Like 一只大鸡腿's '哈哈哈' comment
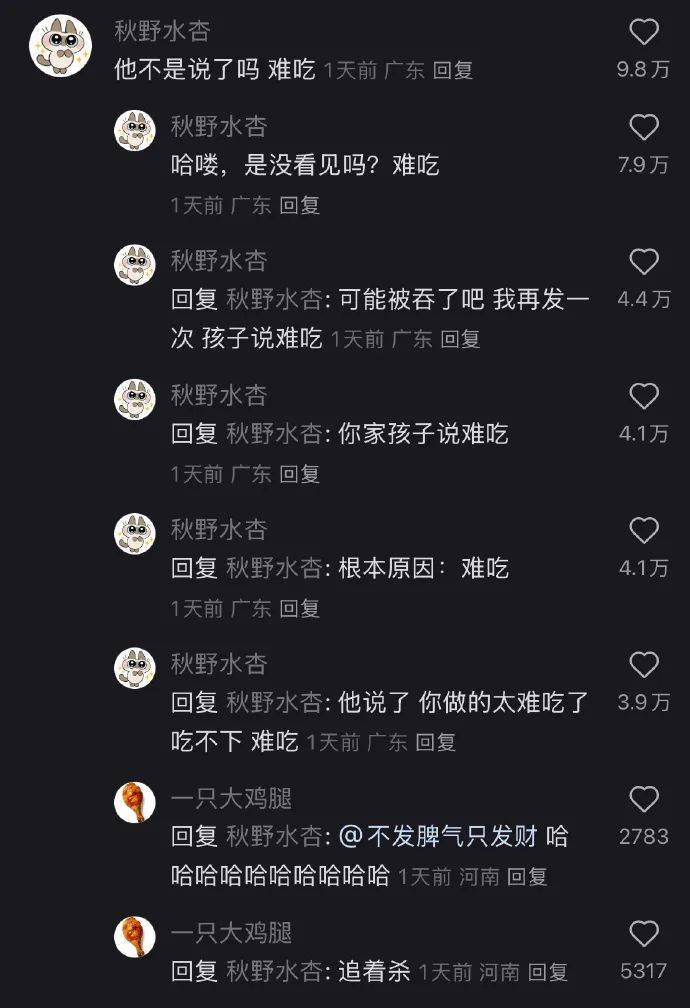690x1008 pixels. pos(644,799)
